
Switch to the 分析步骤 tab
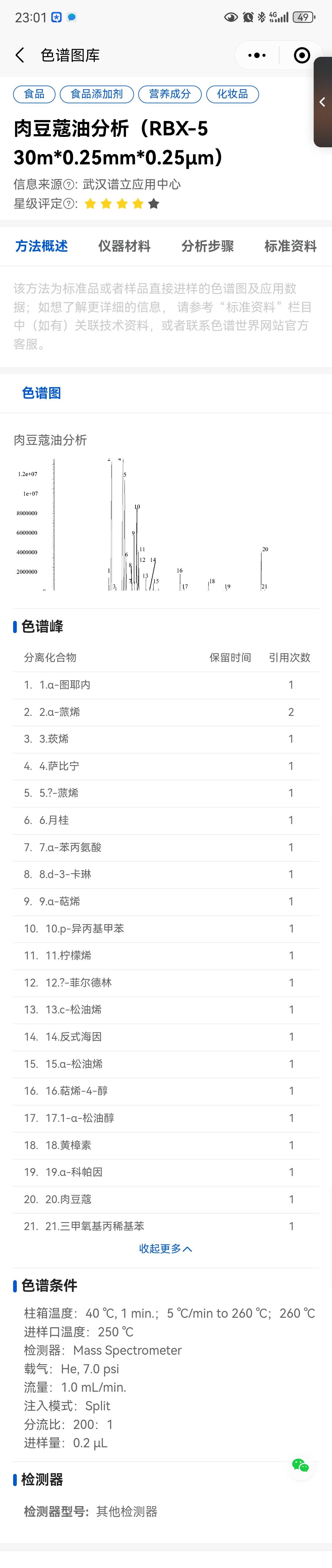pos(208,246)
